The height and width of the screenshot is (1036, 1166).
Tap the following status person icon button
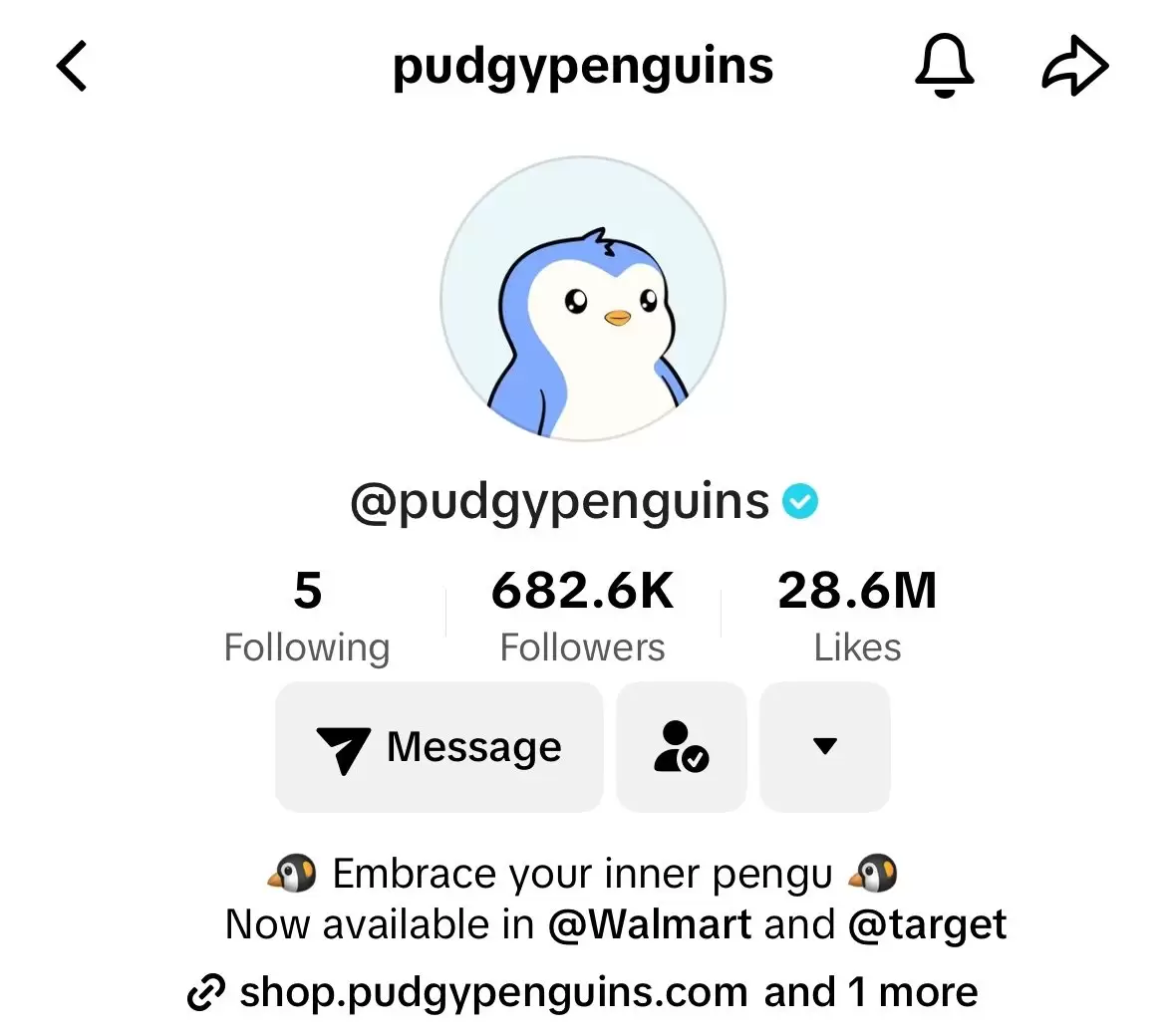pyautogui.click(x=682, y=747)
